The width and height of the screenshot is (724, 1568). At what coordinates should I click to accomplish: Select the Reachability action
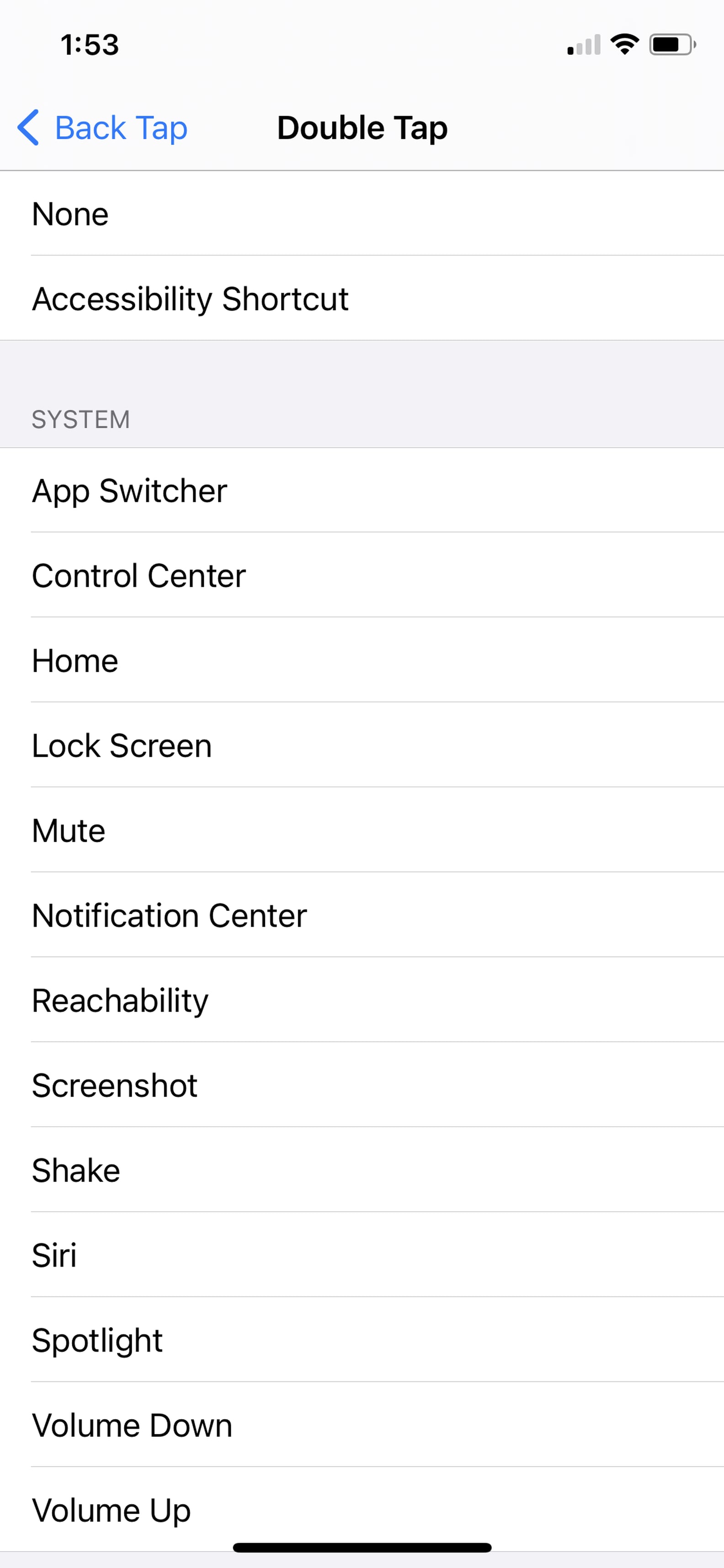point(120,1000)
